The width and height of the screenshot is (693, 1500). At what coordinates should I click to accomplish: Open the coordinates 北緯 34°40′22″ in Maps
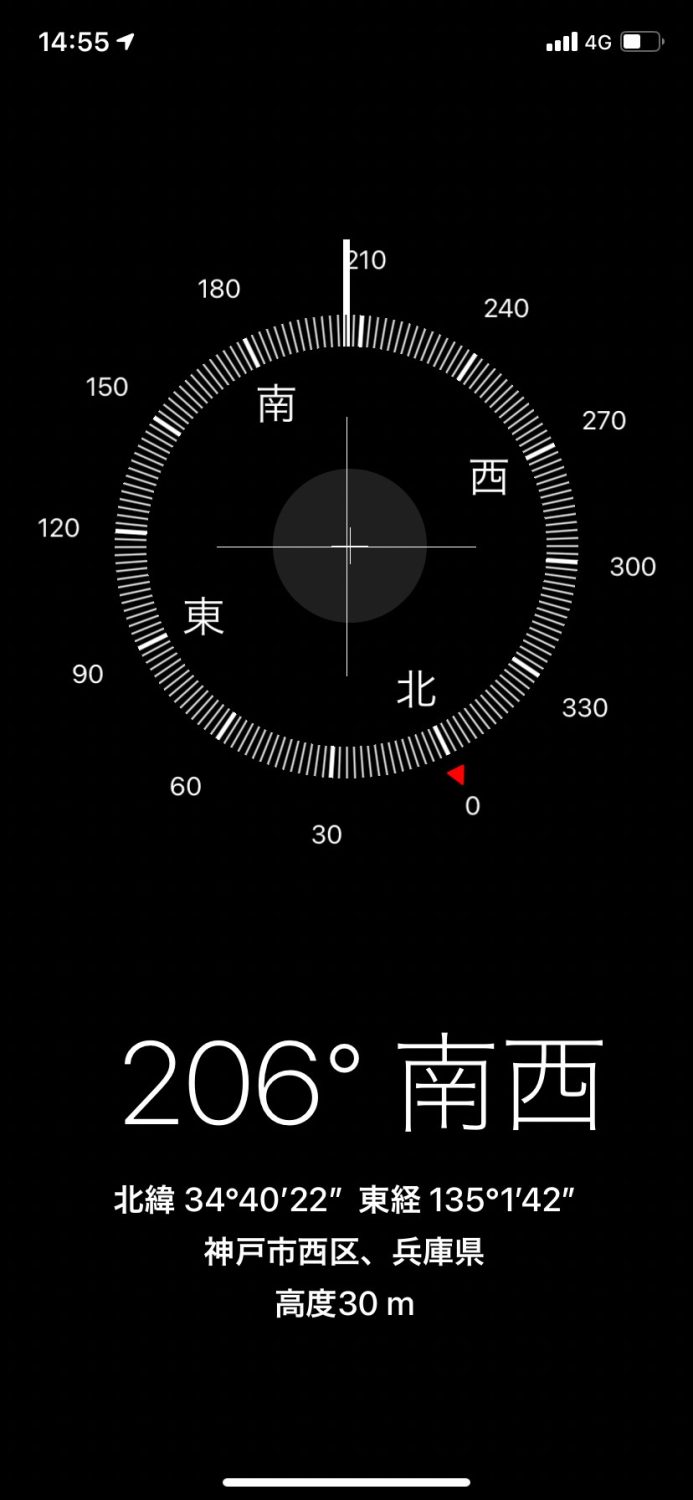[x=345, y=1200]
